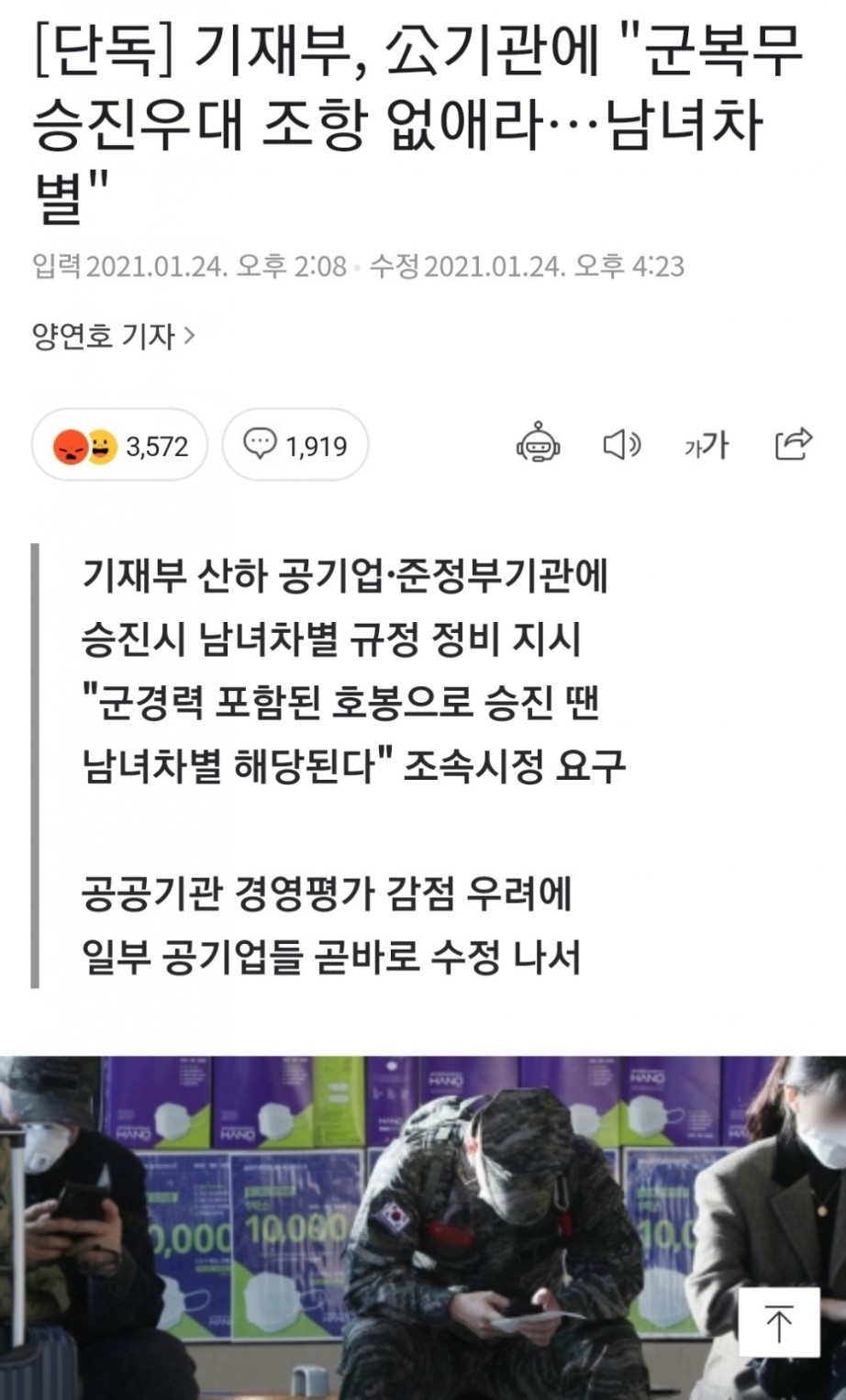Open the AI summary bot icon
846x1400 pixels.
(539, 445)
